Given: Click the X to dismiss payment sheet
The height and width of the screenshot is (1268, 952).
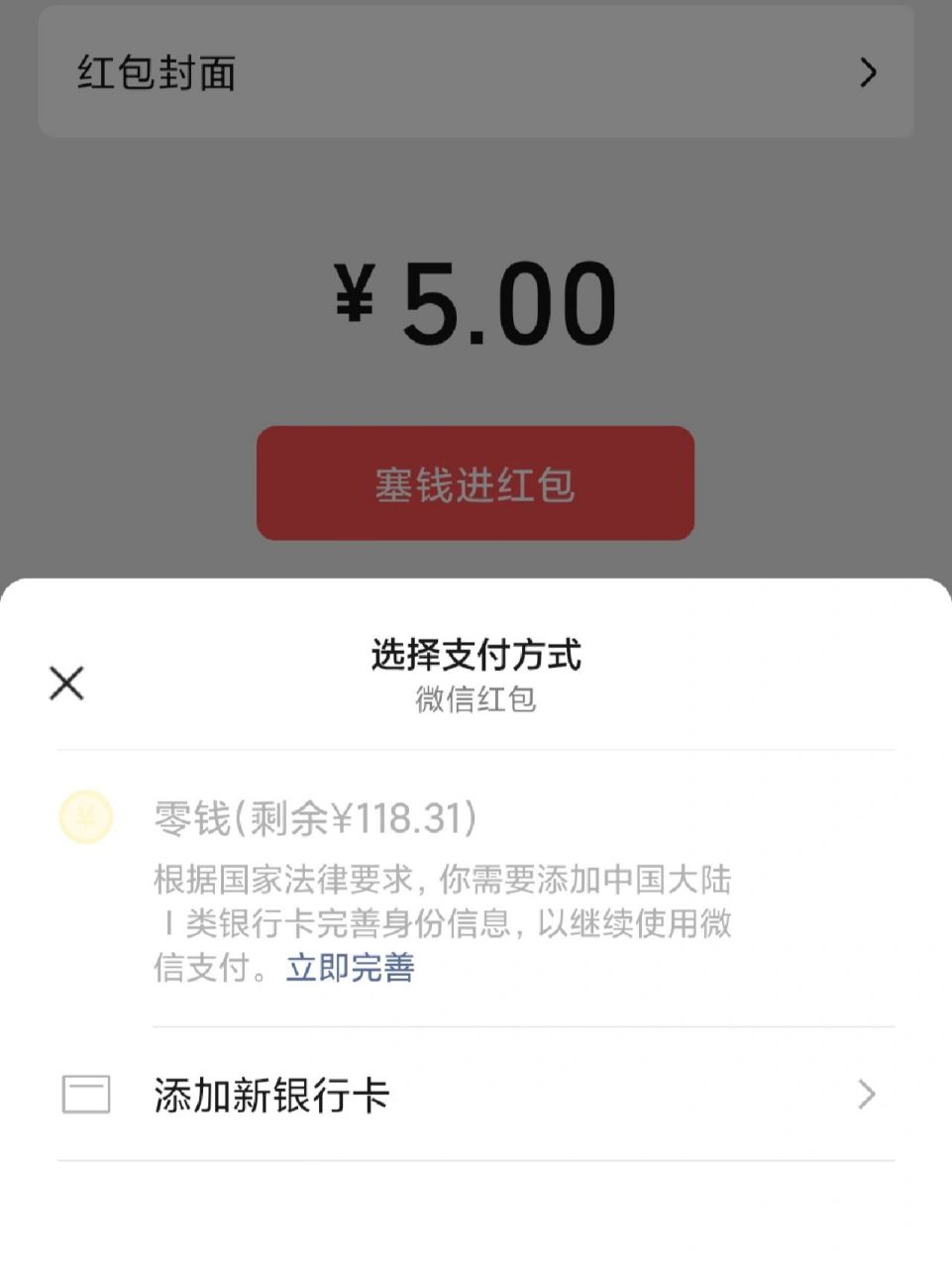Looking at the screenshot, I should click(65, 683).
